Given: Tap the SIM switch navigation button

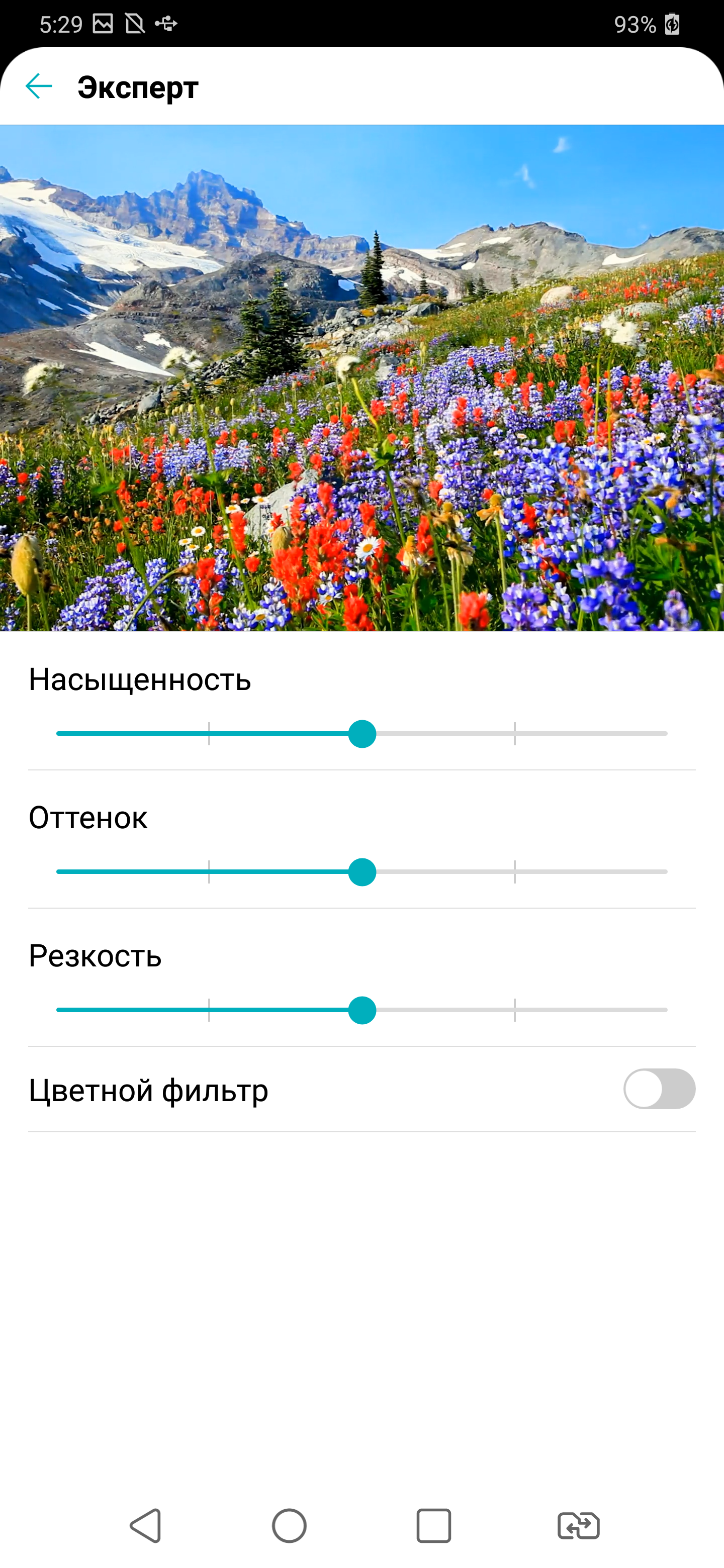Looking at the screenshot, I should pyautogui.click(x=579, y=1525).
